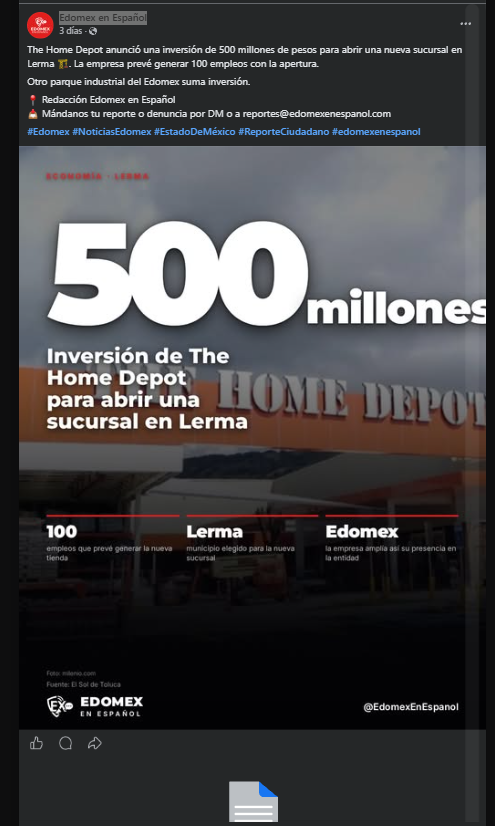Open the #NoticiasEdomex hashtag

coord(112,132)
